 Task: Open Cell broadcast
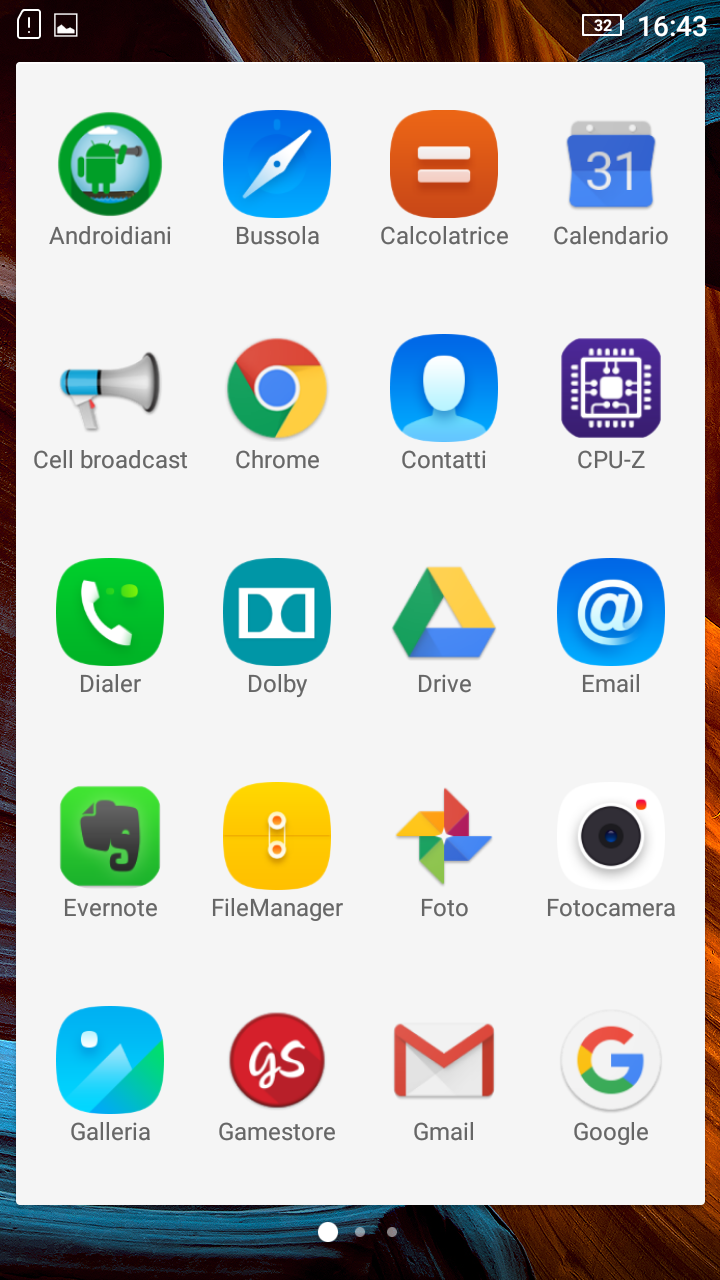tap(110, 389)
